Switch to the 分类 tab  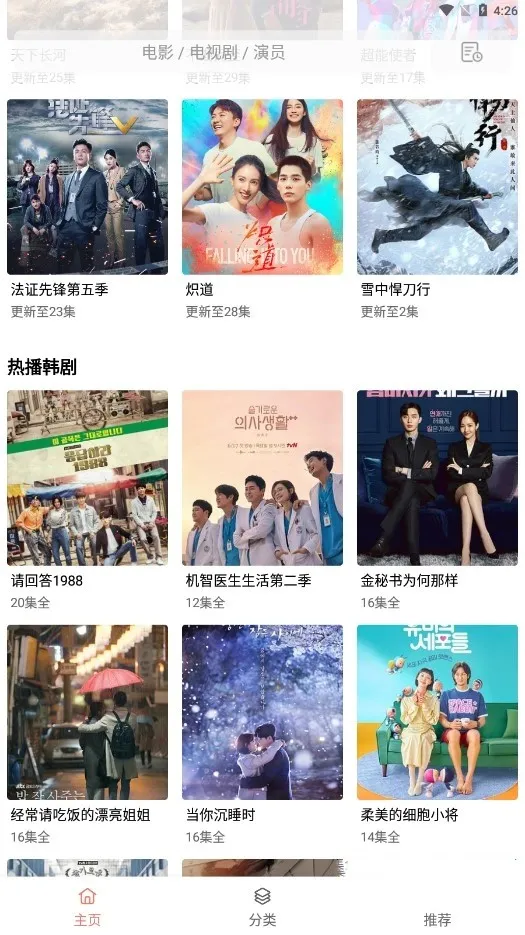(262, 906)
